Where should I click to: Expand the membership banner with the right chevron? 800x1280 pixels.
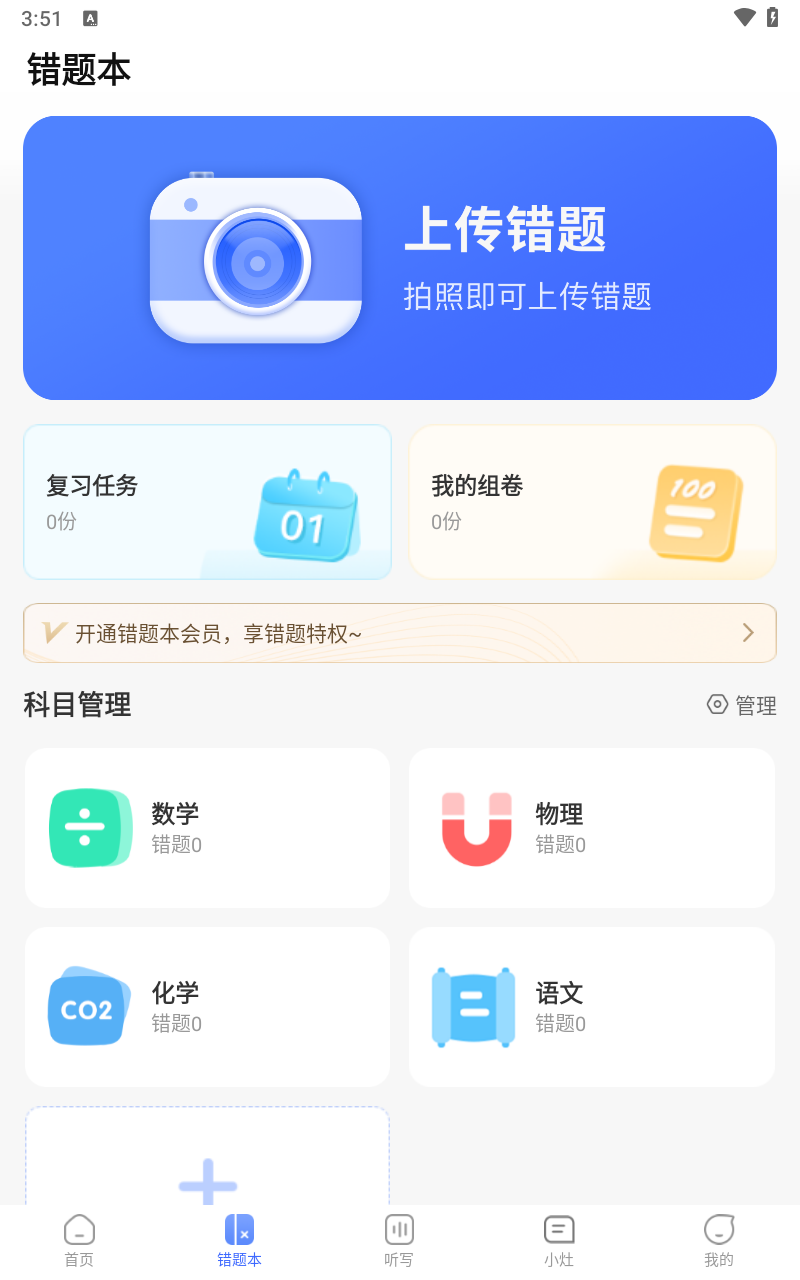(x=748, y=632)
